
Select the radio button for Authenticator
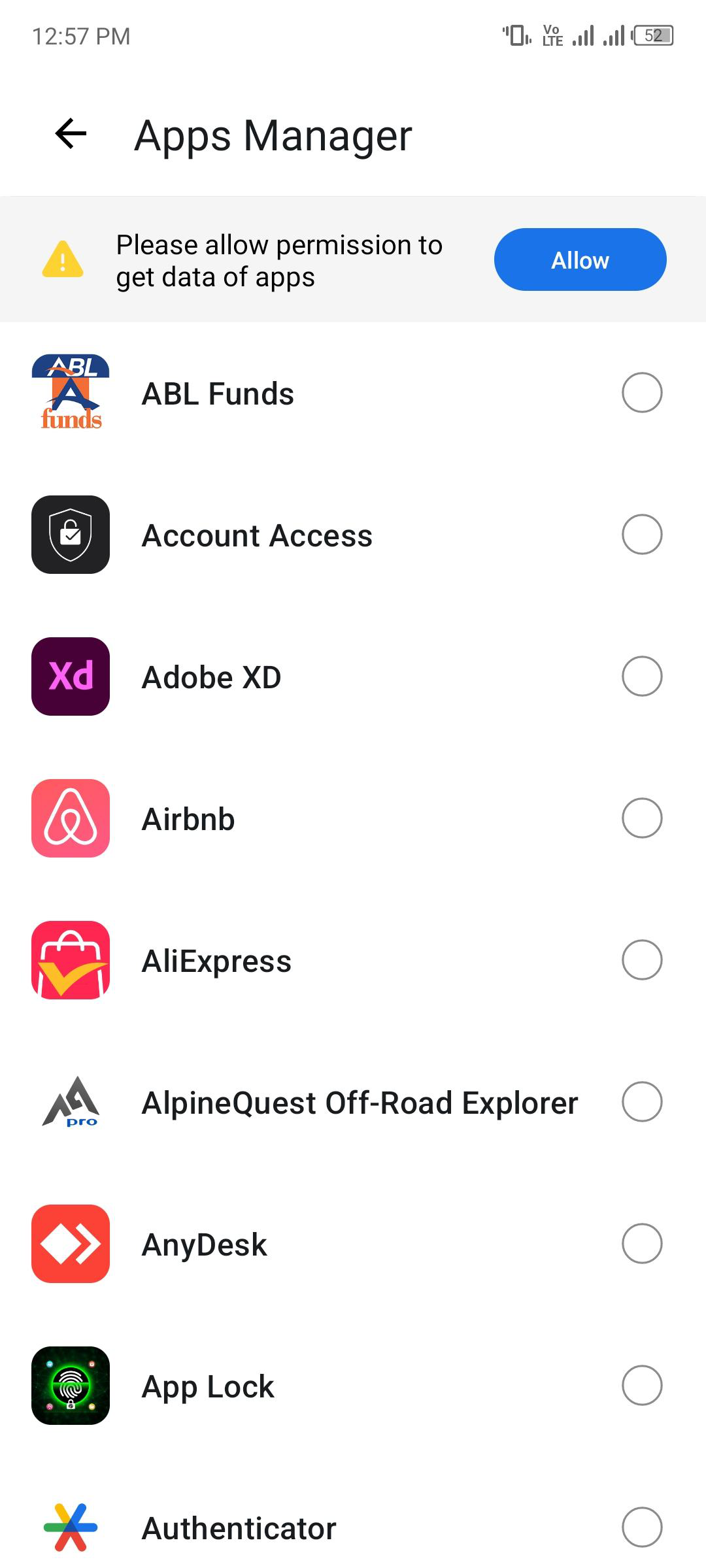point(643,1527)
